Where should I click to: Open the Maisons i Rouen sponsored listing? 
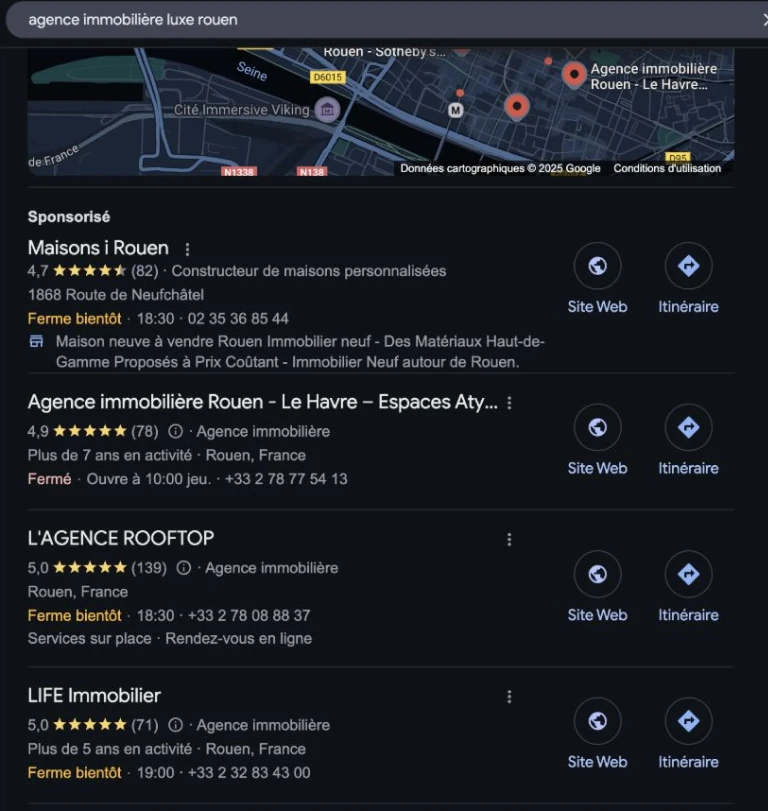tap(98, 248)
